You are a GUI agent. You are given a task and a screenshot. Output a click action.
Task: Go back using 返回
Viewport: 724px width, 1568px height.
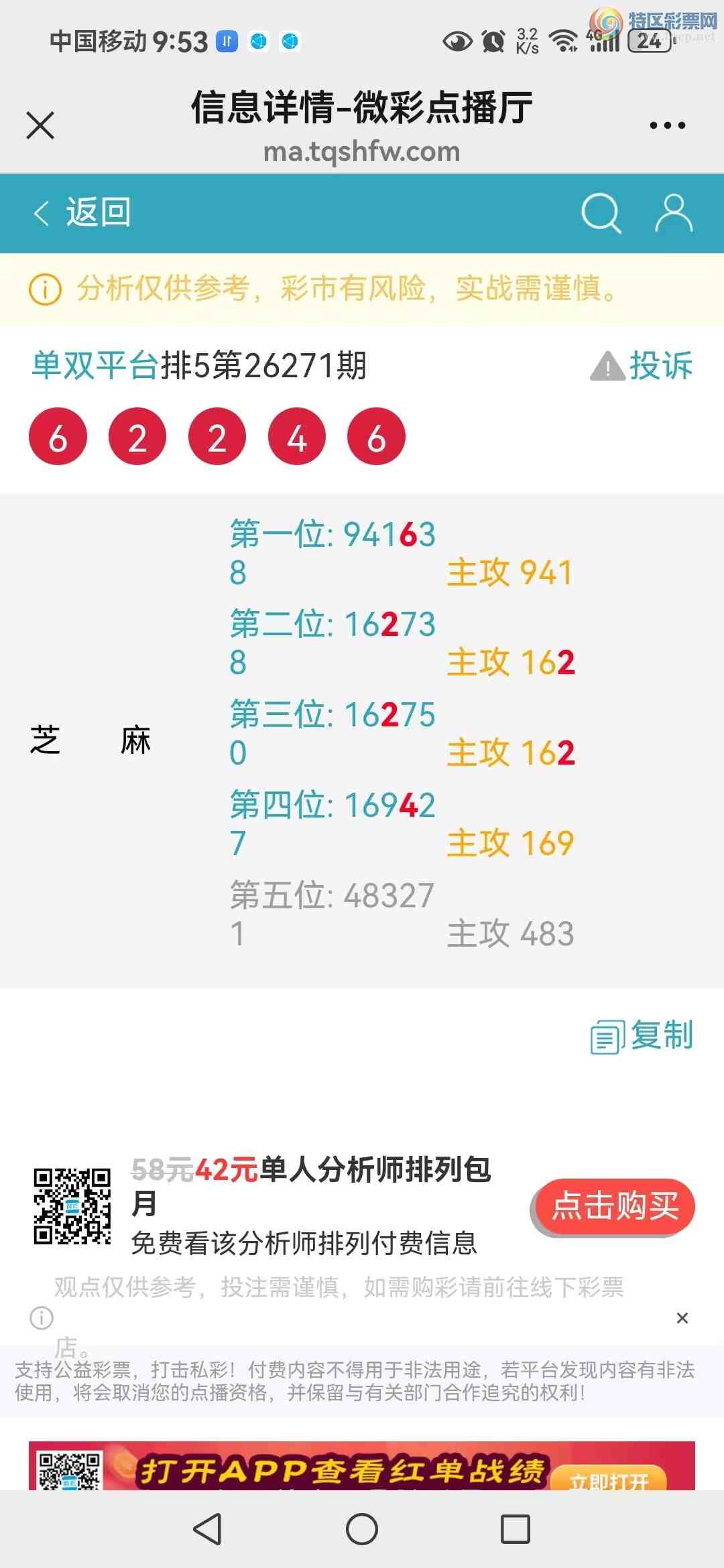point(82,213)
